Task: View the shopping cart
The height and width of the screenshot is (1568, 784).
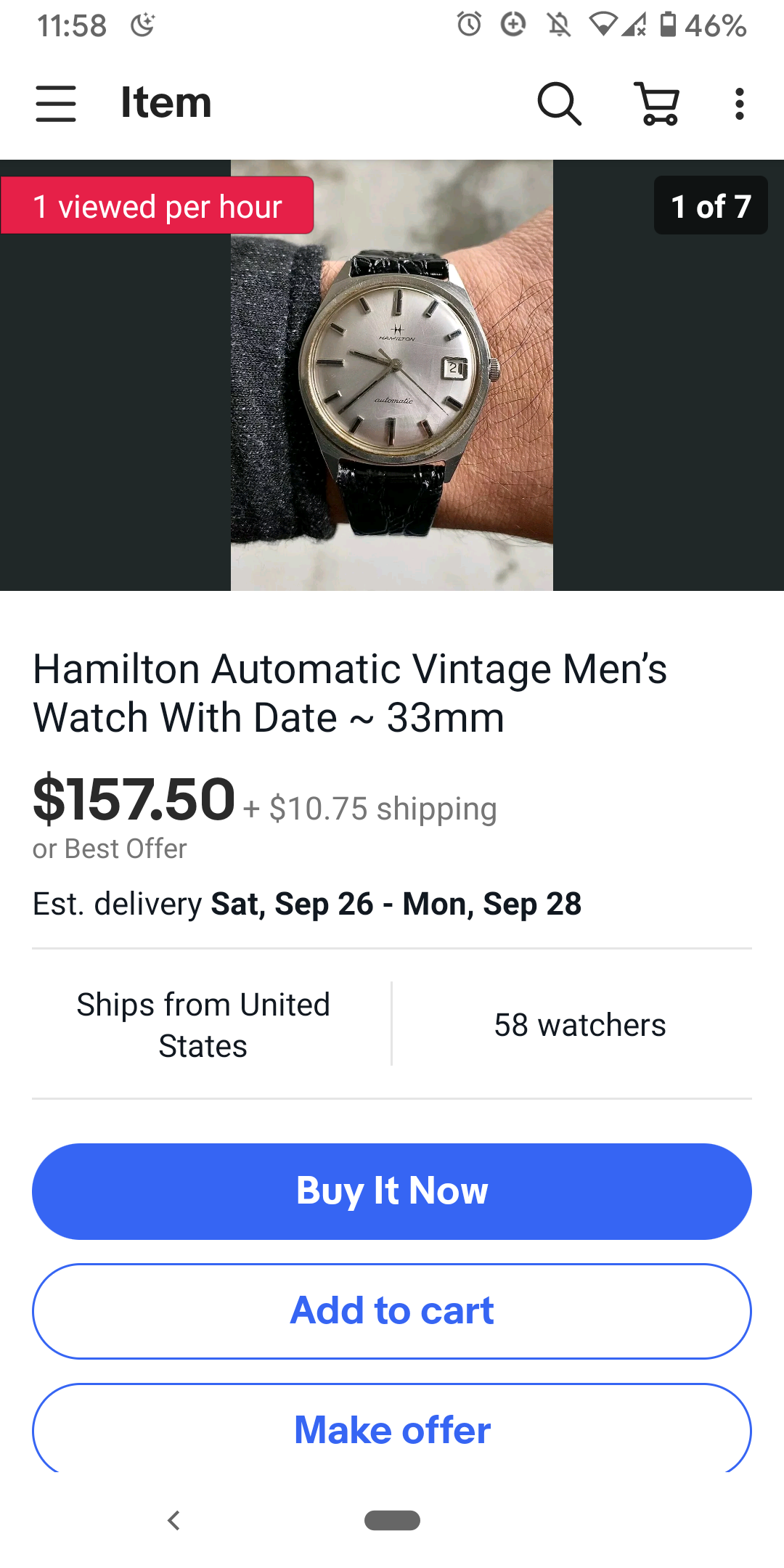Action: tap(657, 103)
